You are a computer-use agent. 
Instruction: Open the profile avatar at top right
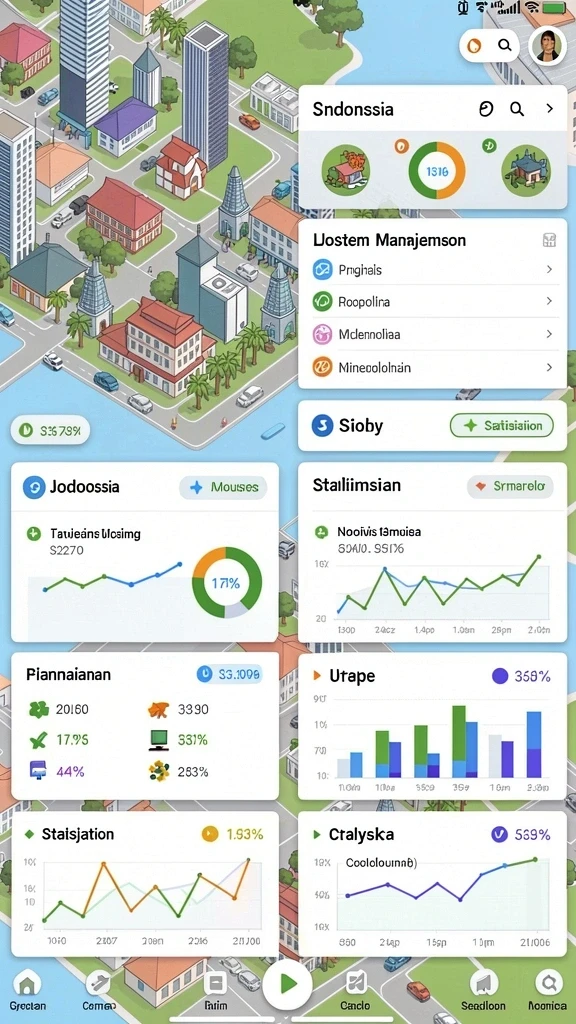[547, 46]
